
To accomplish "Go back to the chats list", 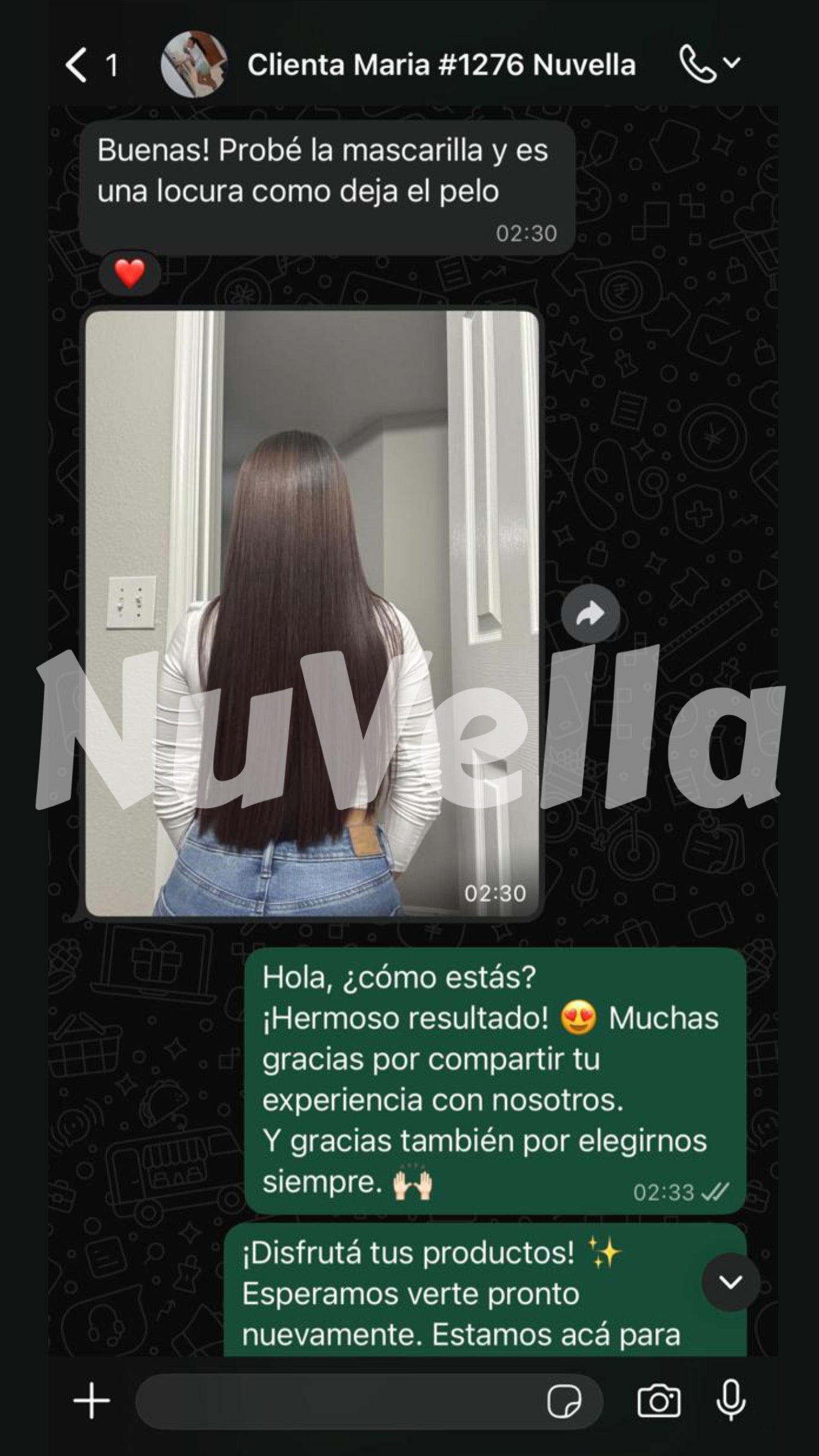I will coord(77,65).
